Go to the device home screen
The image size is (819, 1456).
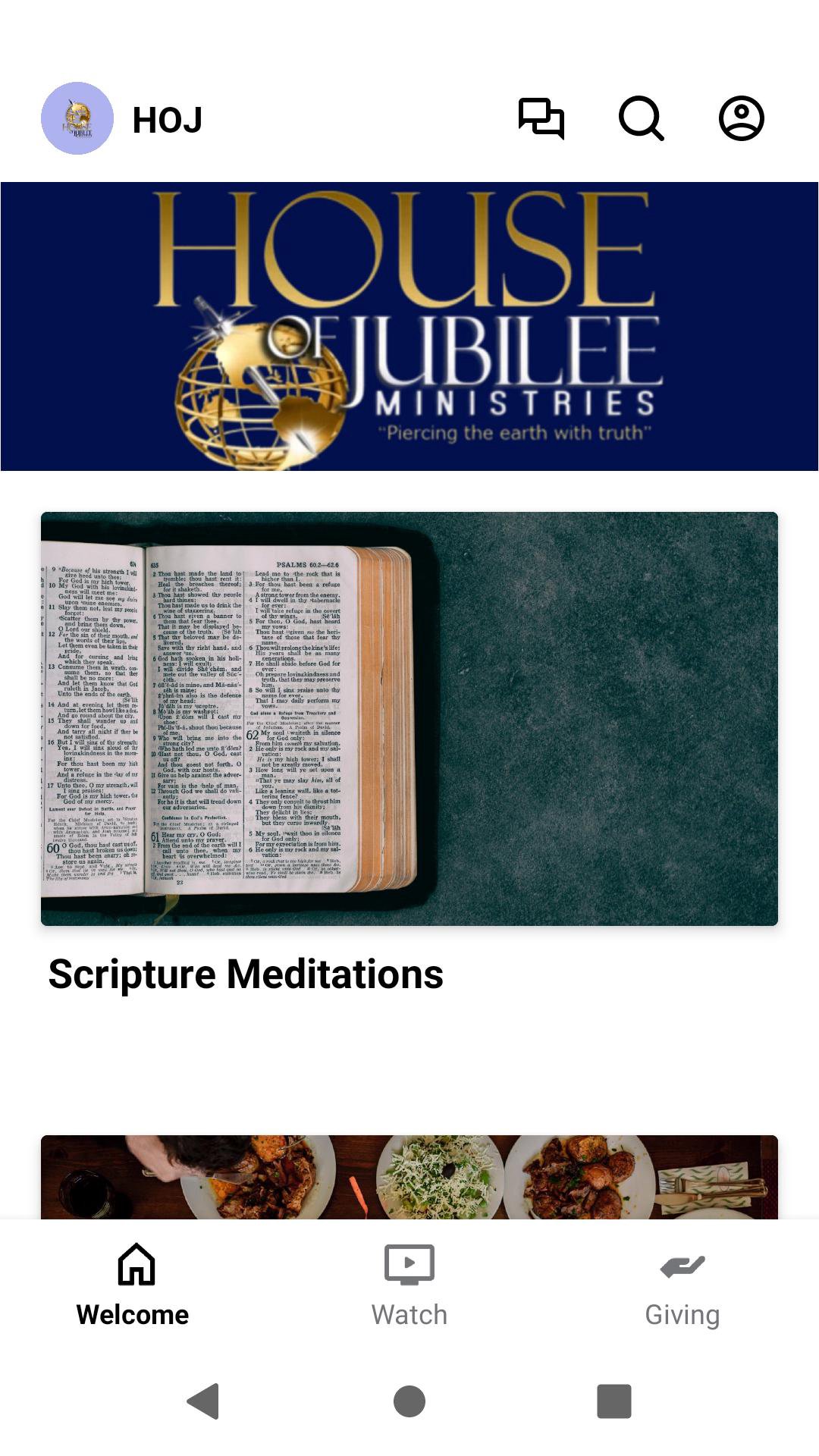[409, 1401]
